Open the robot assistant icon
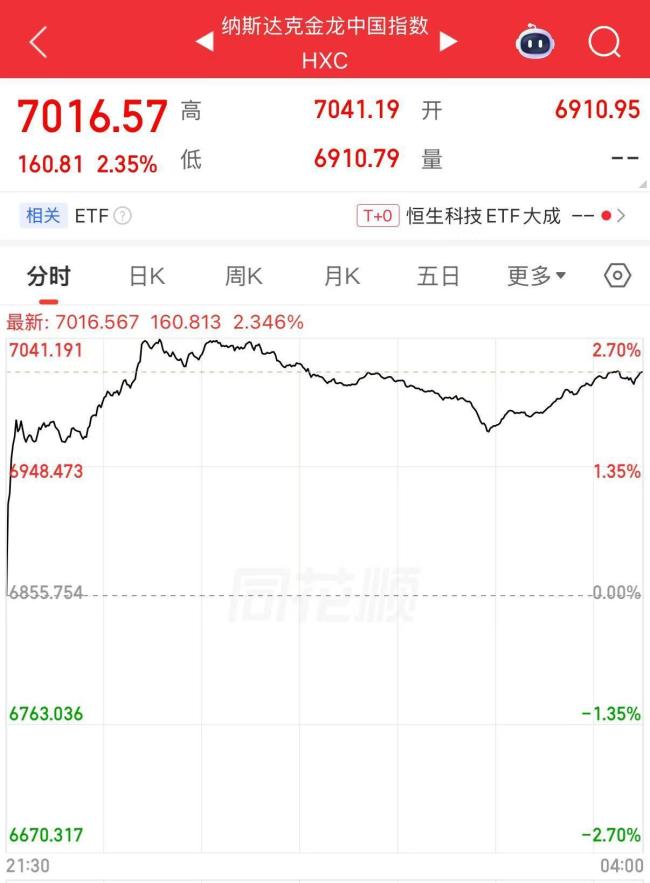The image size is (650, 883). pyautogui.click(x=535, y=41)
